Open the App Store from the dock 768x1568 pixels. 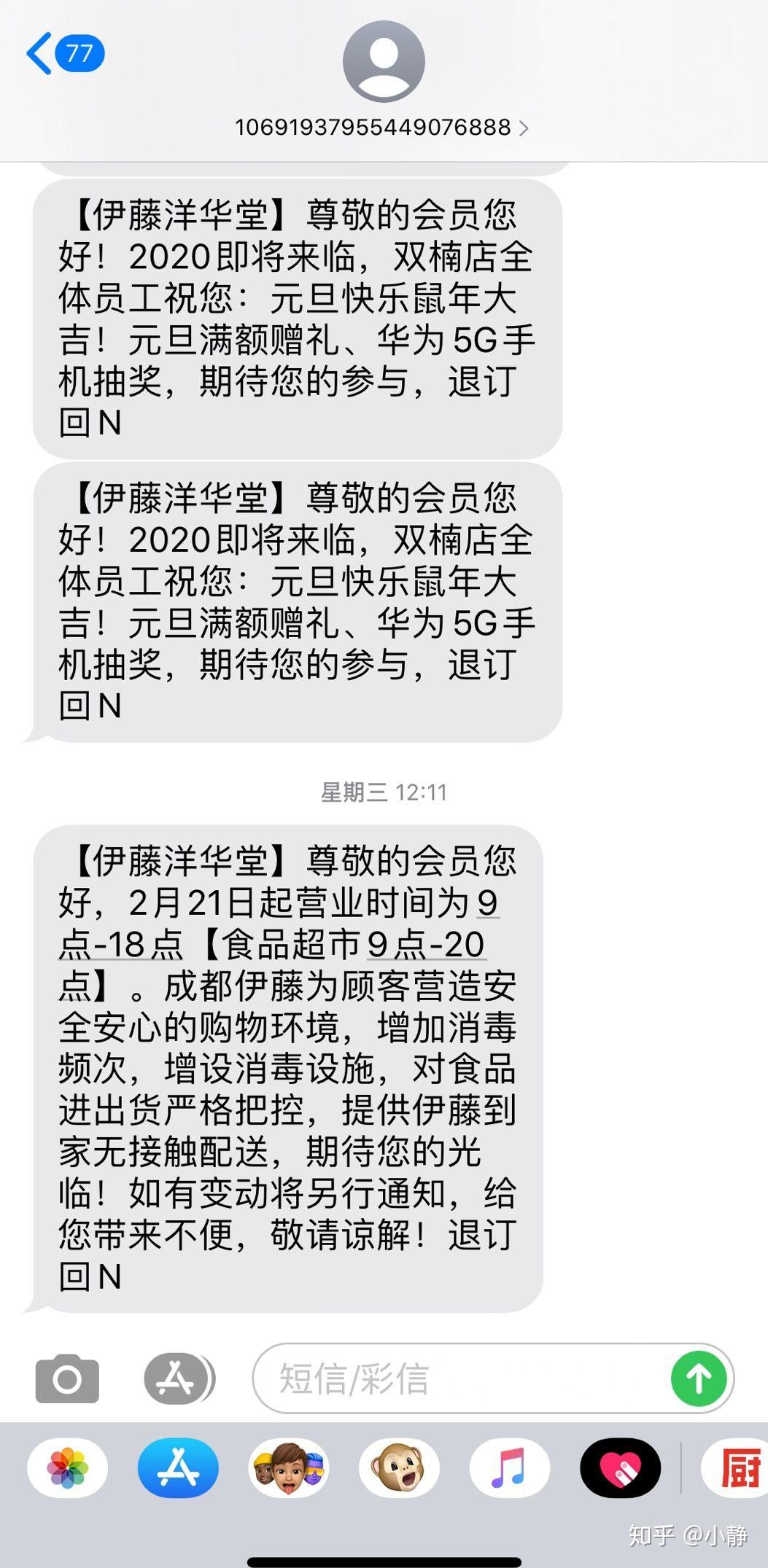pyautogui.click(x=177, y=1469)
